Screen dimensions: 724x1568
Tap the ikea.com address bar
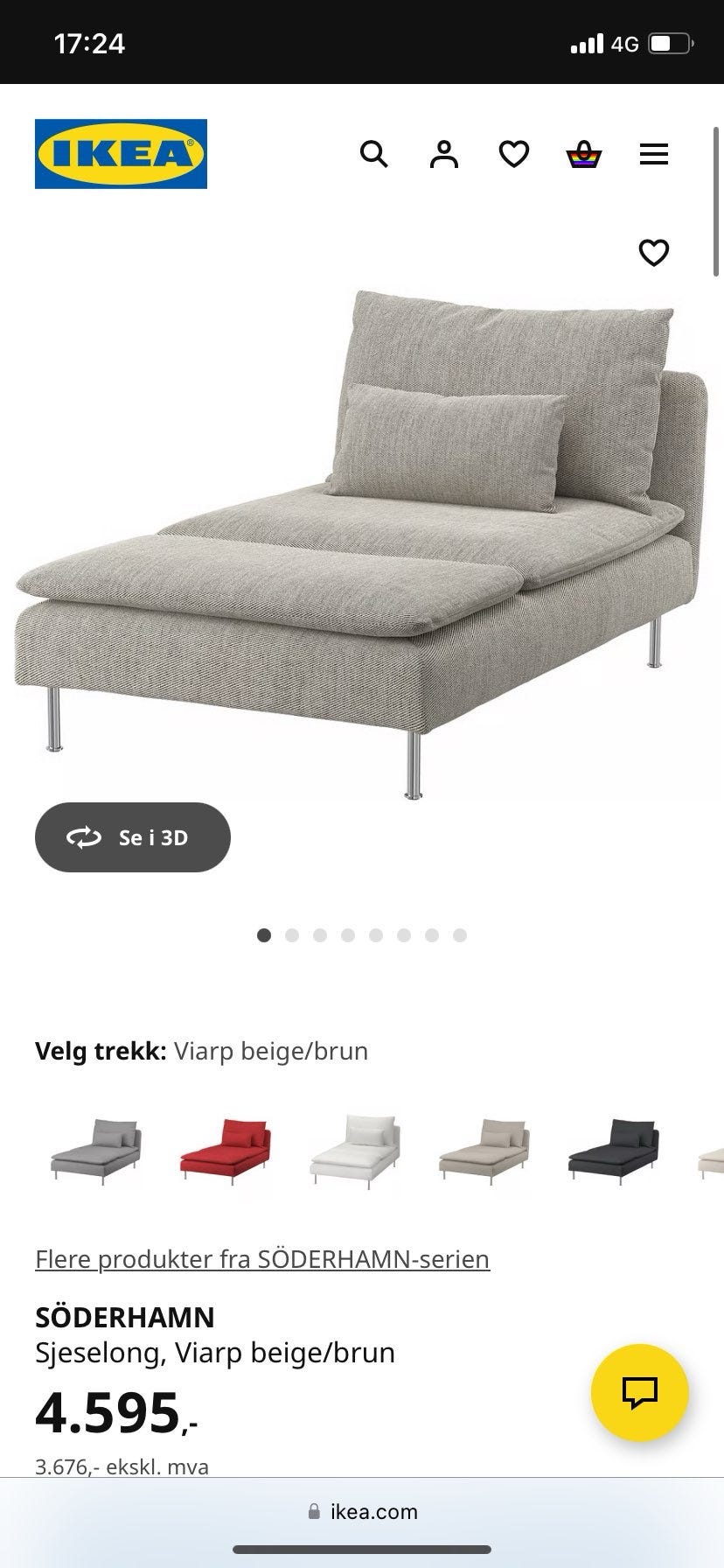click(x=362, y=1511)
